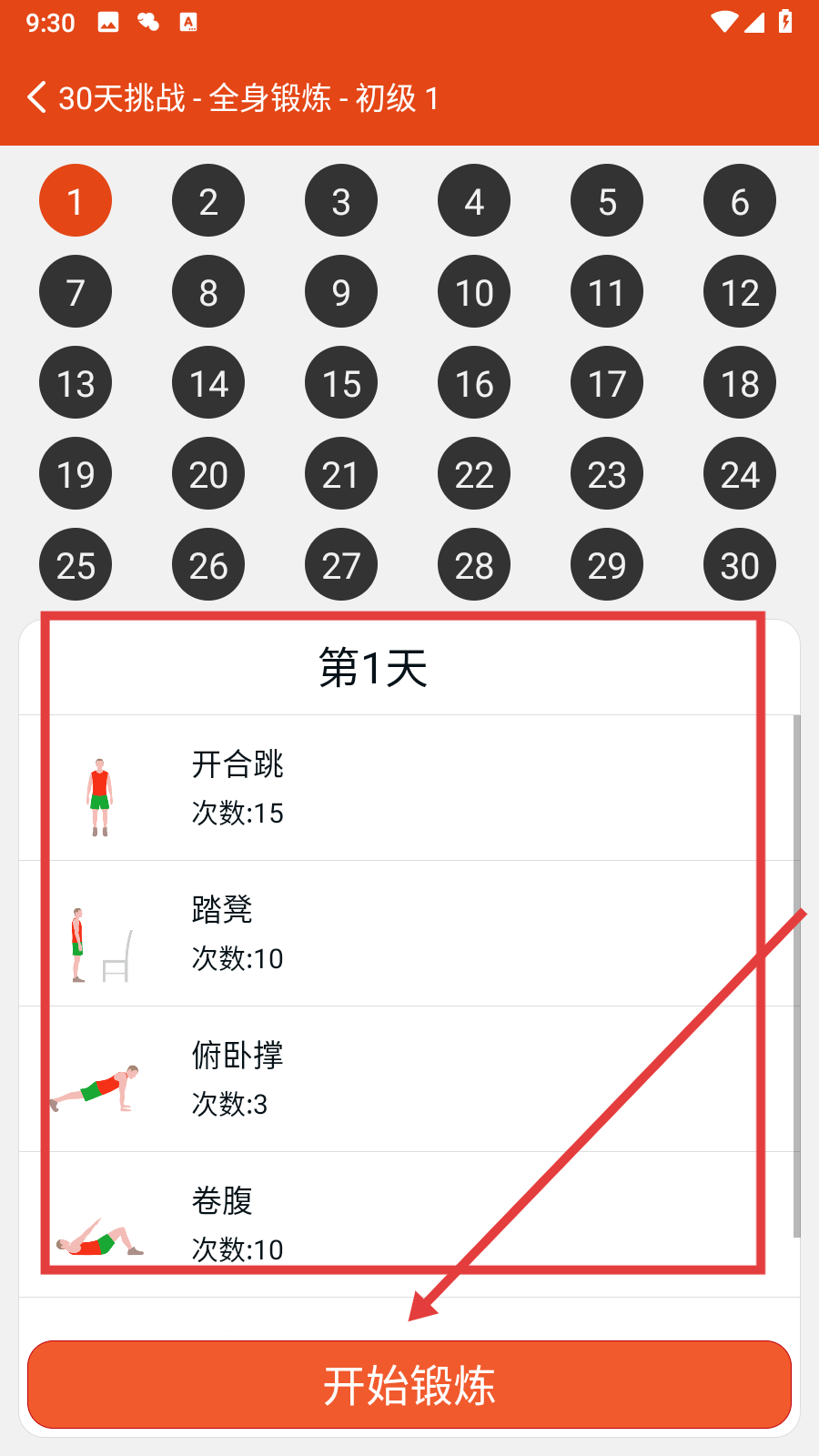Screen dimensions: 819x1456
Task: Choose day 13 of the plan
Action: [x=76, y=383]
